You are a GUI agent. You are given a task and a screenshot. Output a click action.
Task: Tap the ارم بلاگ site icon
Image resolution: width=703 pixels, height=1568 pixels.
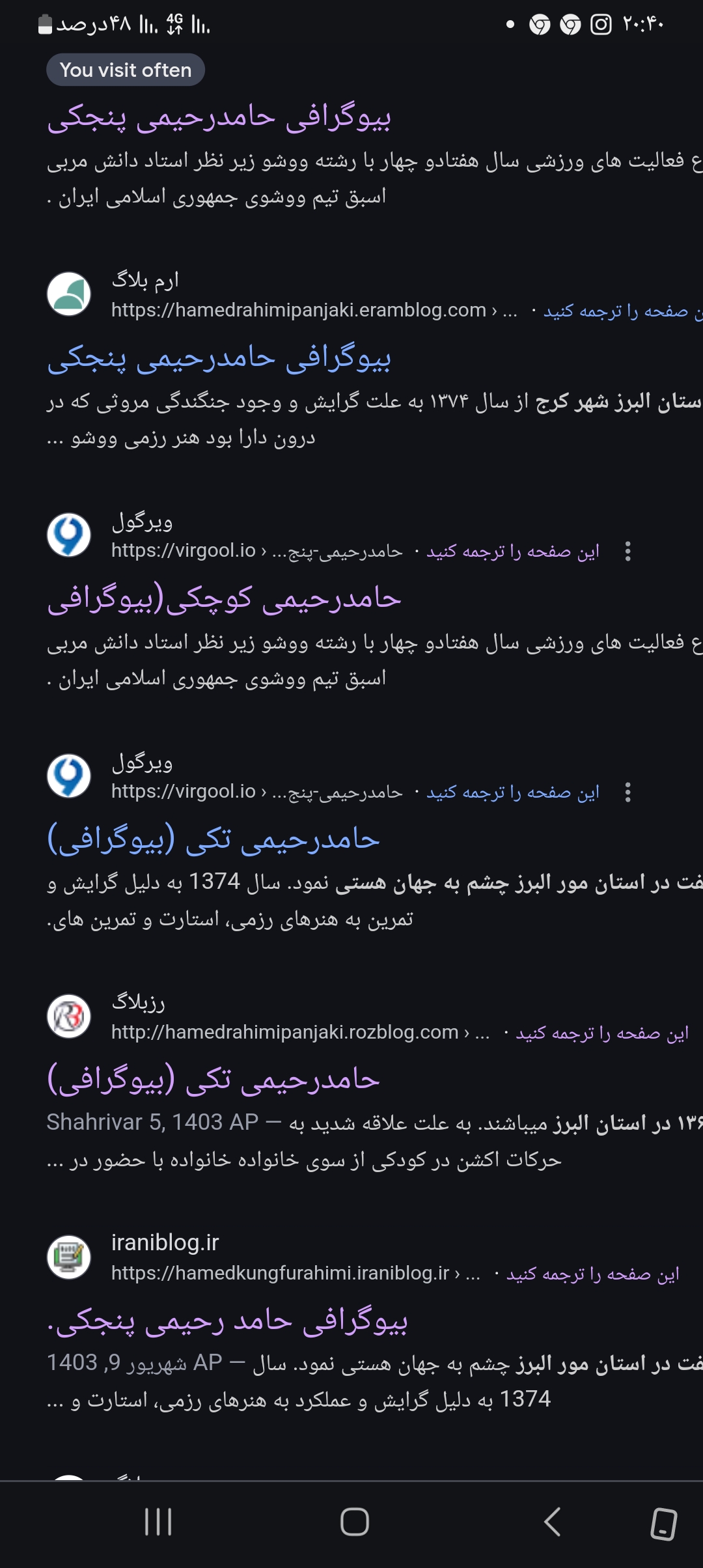coord(69,294)
